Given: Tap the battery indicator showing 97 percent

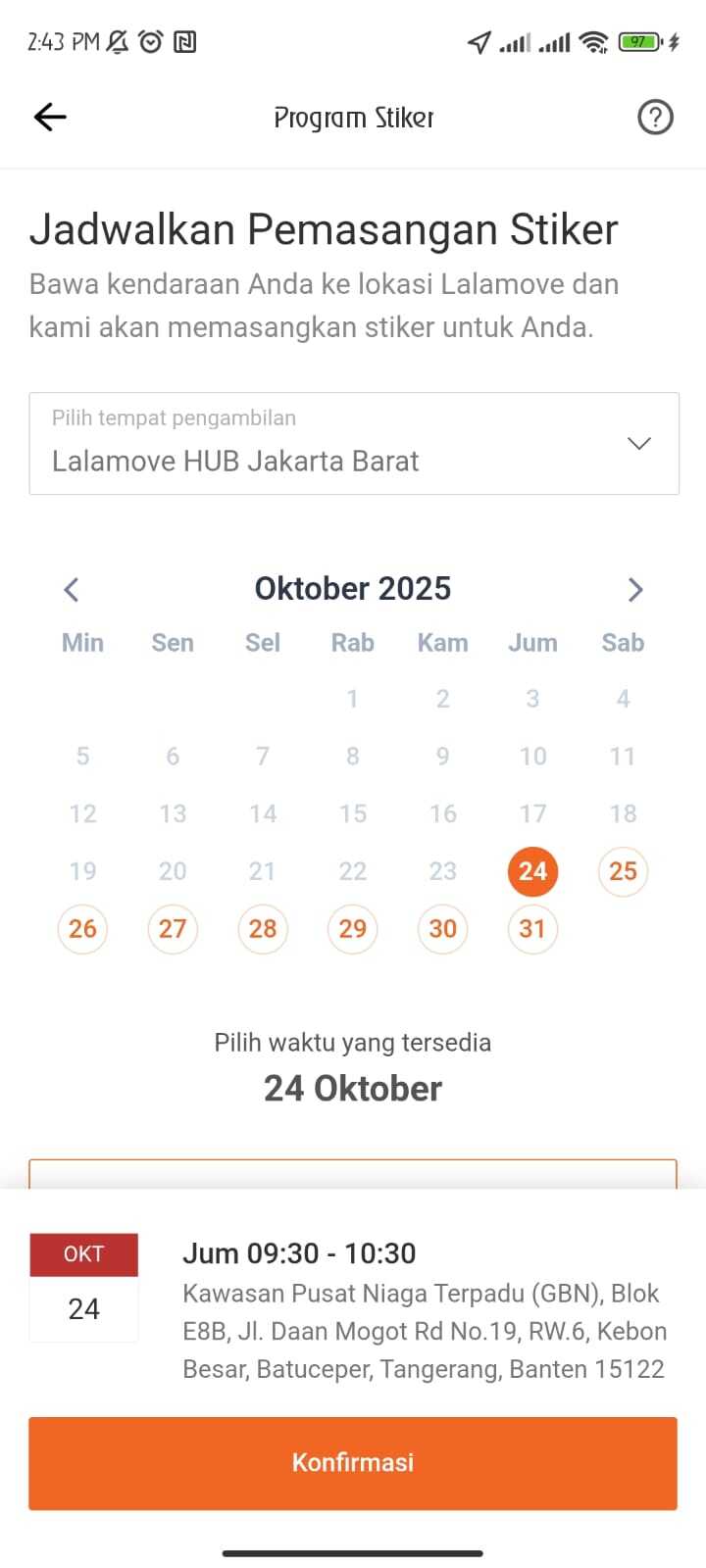Looking at the screenshot, I should (x=638, y=41).
